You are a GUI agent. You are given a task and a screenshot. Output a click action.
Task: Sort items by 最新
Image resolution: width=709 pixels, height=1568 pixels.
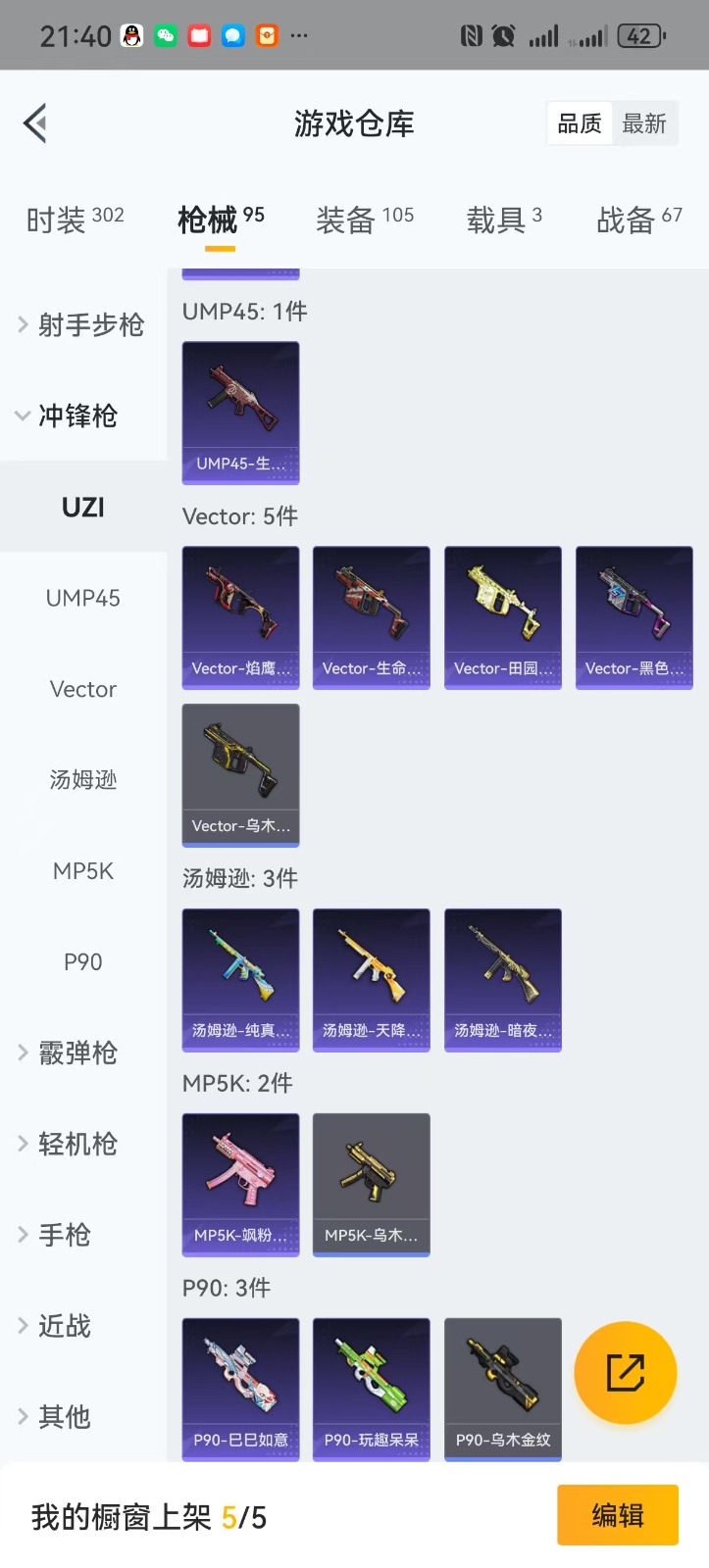(x=644, y=124)
